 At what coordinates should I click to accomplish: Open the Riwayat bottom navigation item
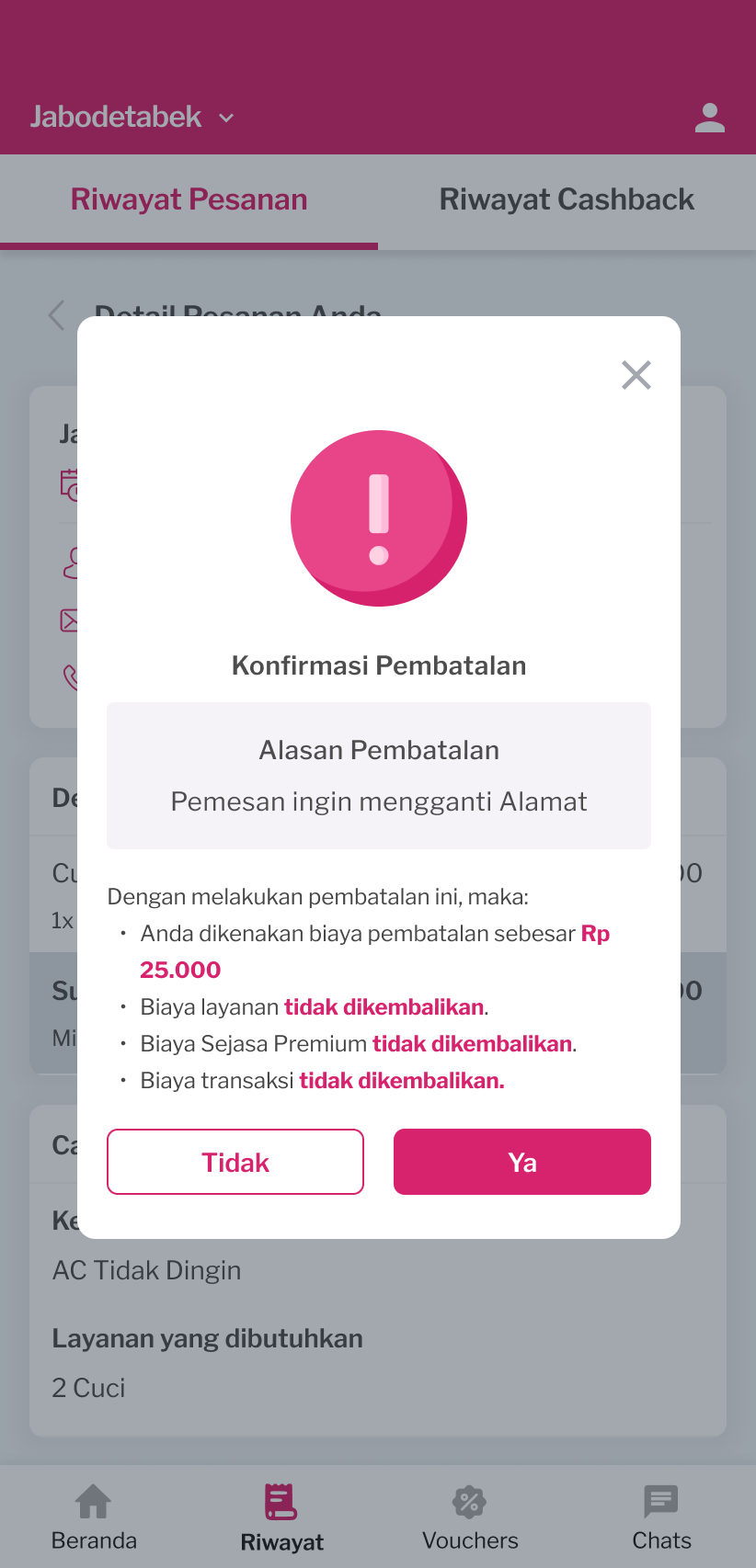281,1517
